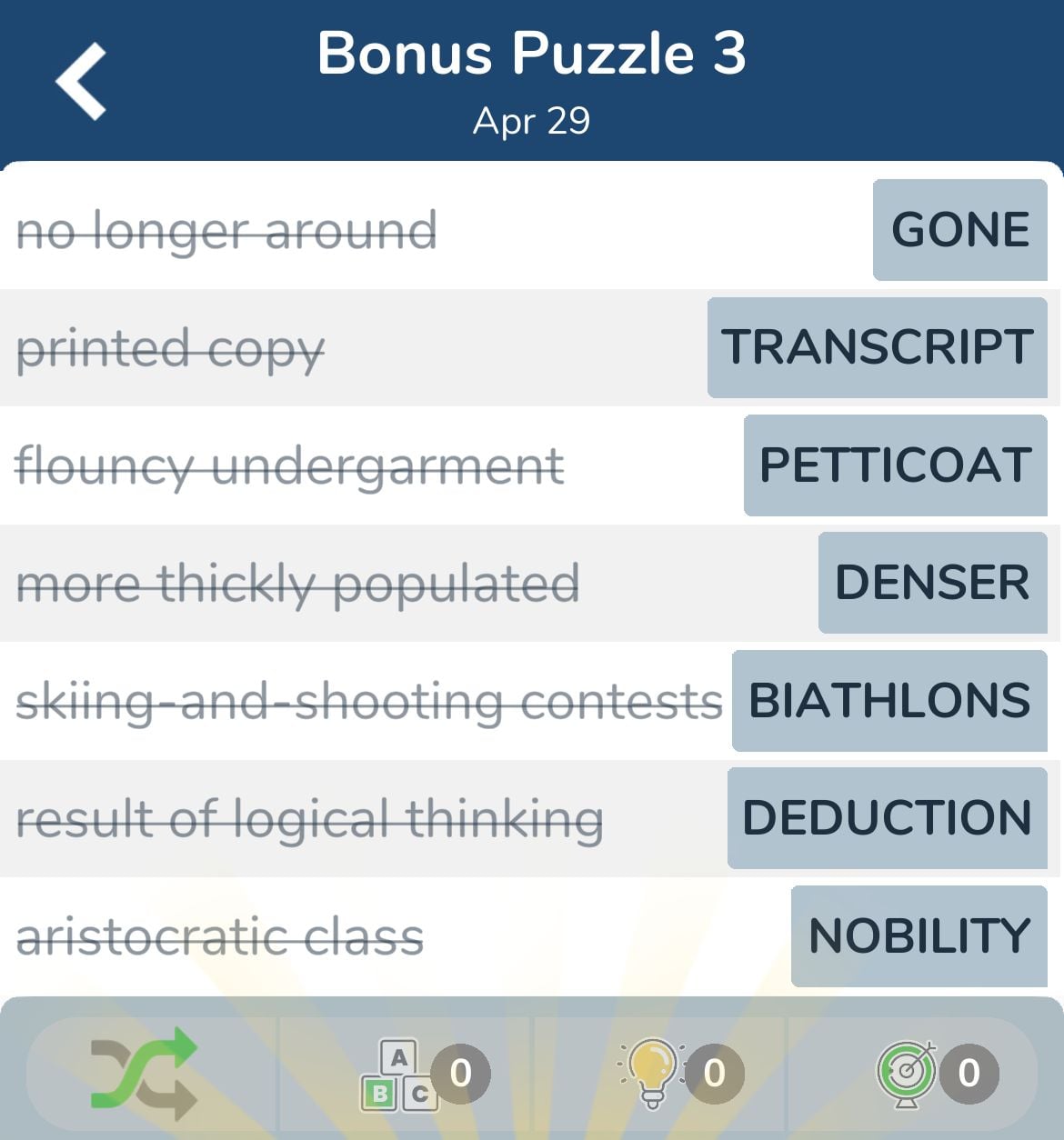Tap the 'printed copy' clue row
Image resolution: width=1064 pixels, height=1140 pixels.
tap(169, 347)
